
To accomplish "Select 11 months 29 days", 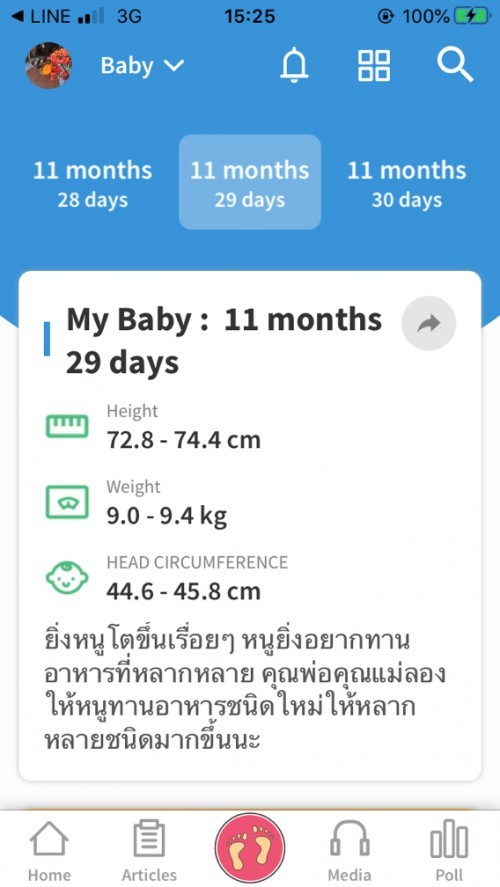I will click(x=250, y=182).
